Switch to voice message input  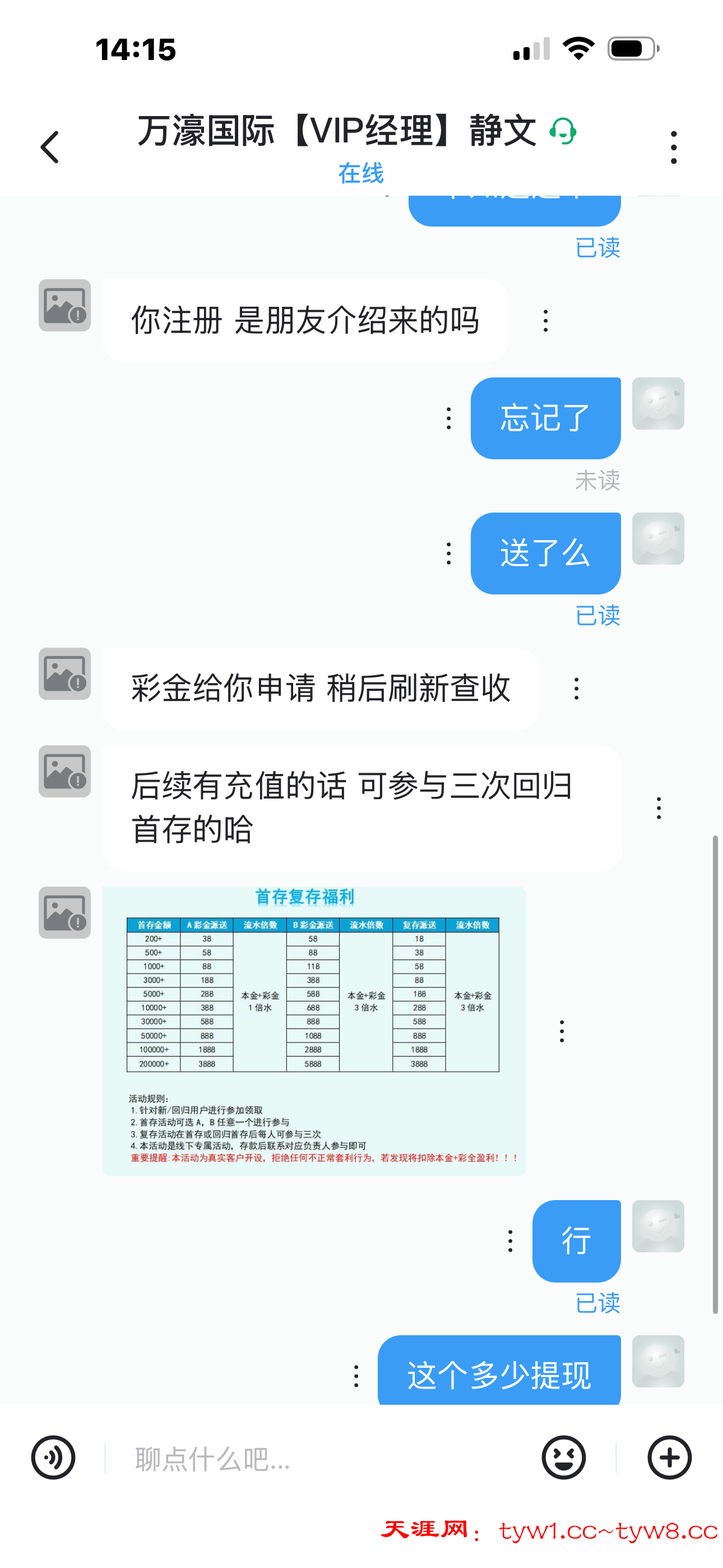click(54, 1458)
